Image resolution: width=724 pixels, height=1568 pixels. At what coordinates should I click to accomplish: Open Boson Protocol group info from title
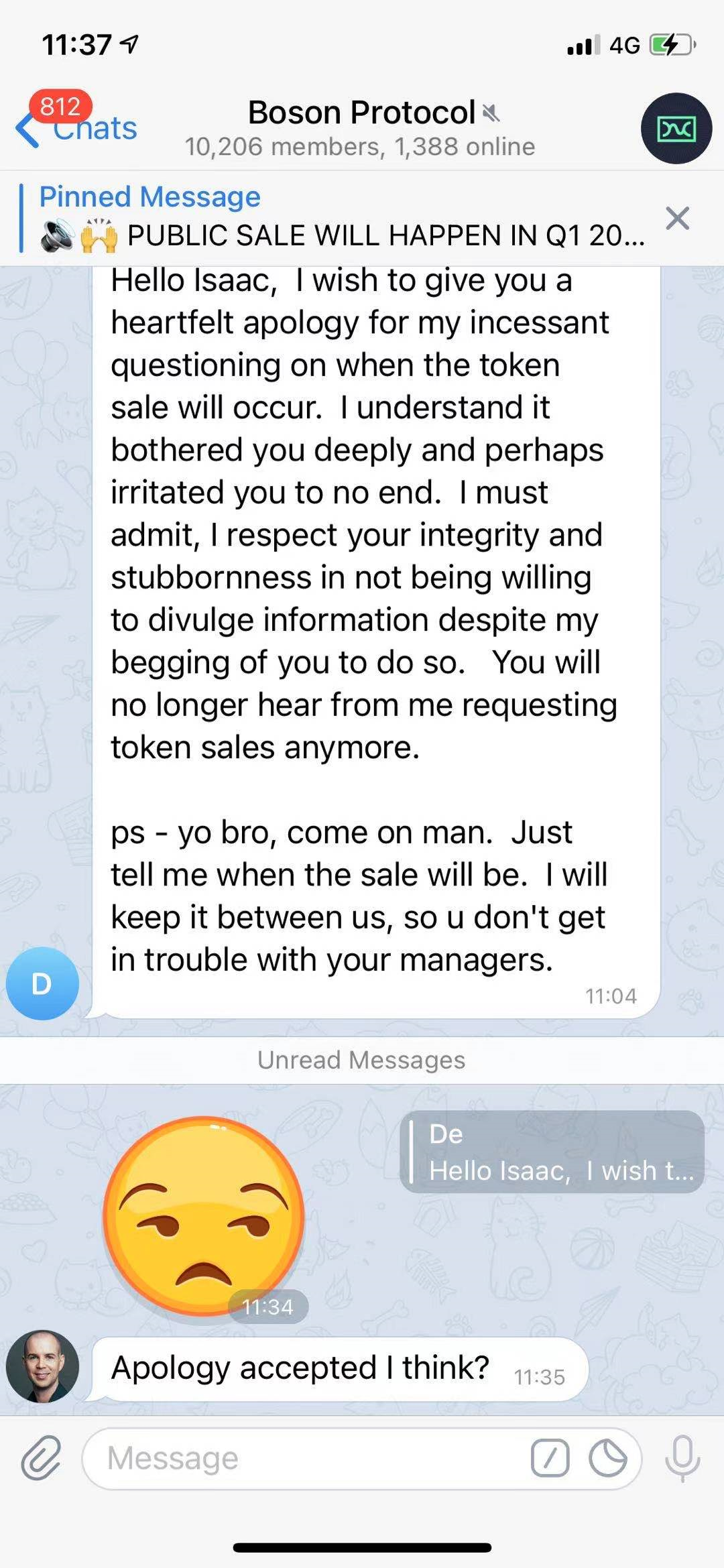click(362, 127)
